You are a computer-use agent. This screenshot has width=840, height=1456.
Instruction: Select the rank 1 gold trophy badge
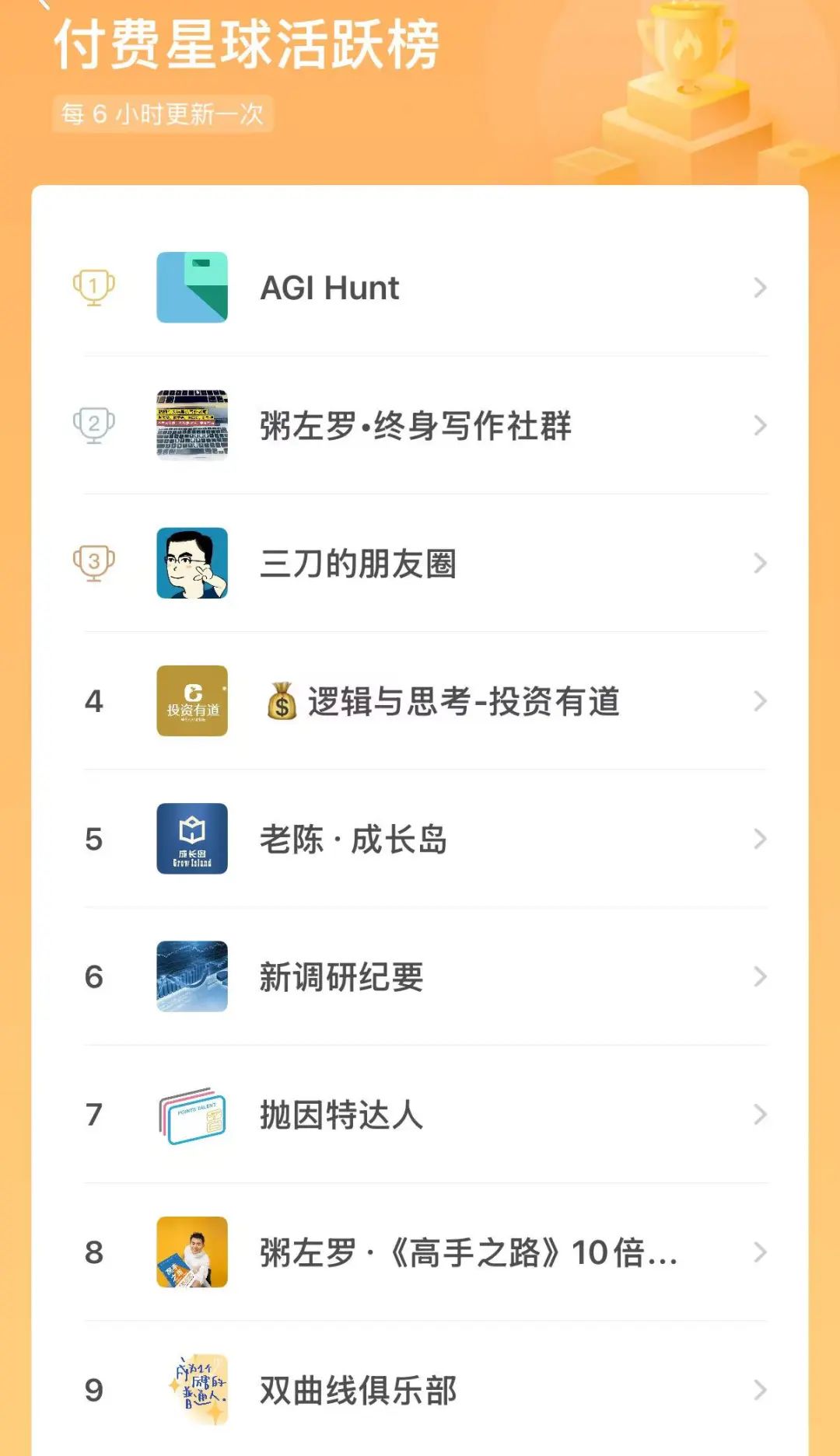pos(94,288)
